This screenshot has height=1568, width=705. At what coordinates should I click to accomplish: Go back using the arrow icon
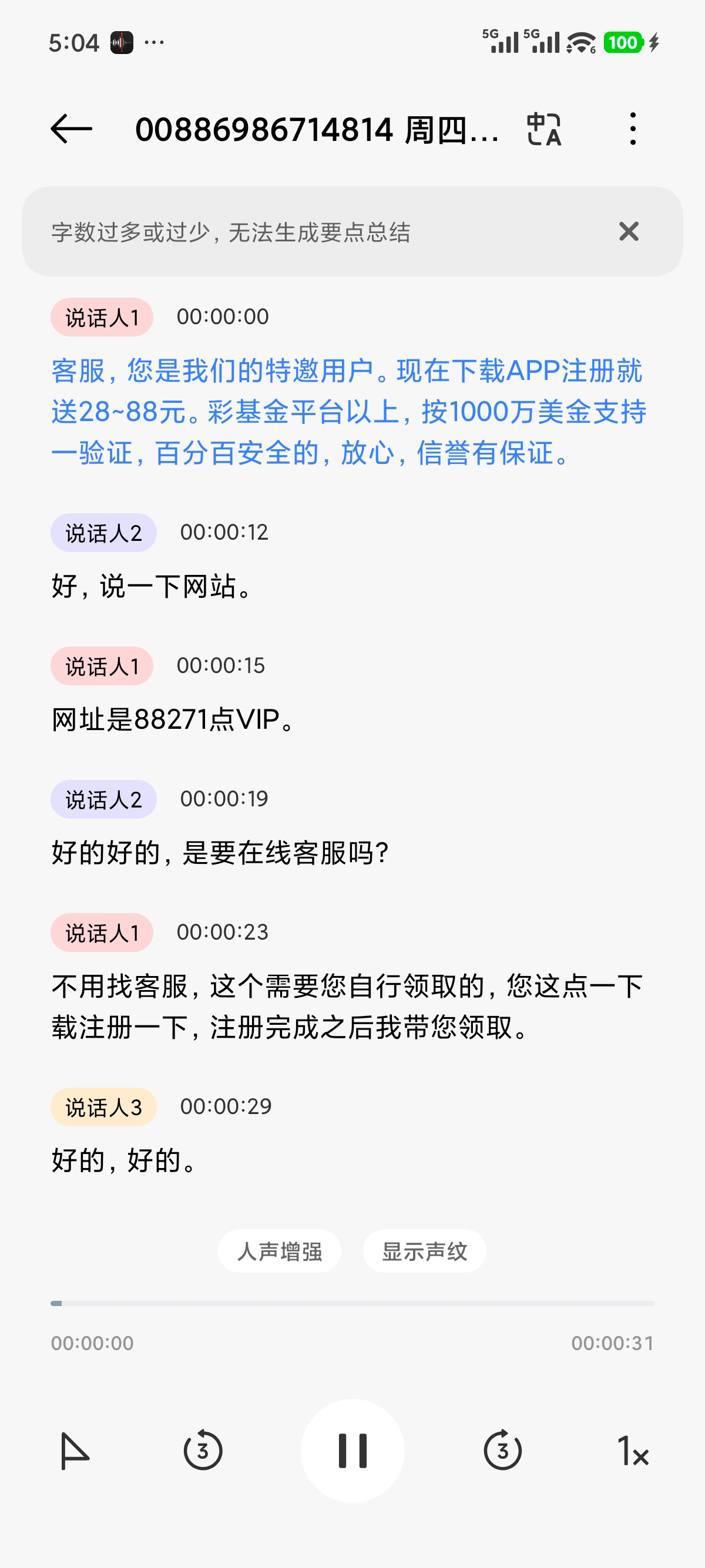tap(71, 129)
